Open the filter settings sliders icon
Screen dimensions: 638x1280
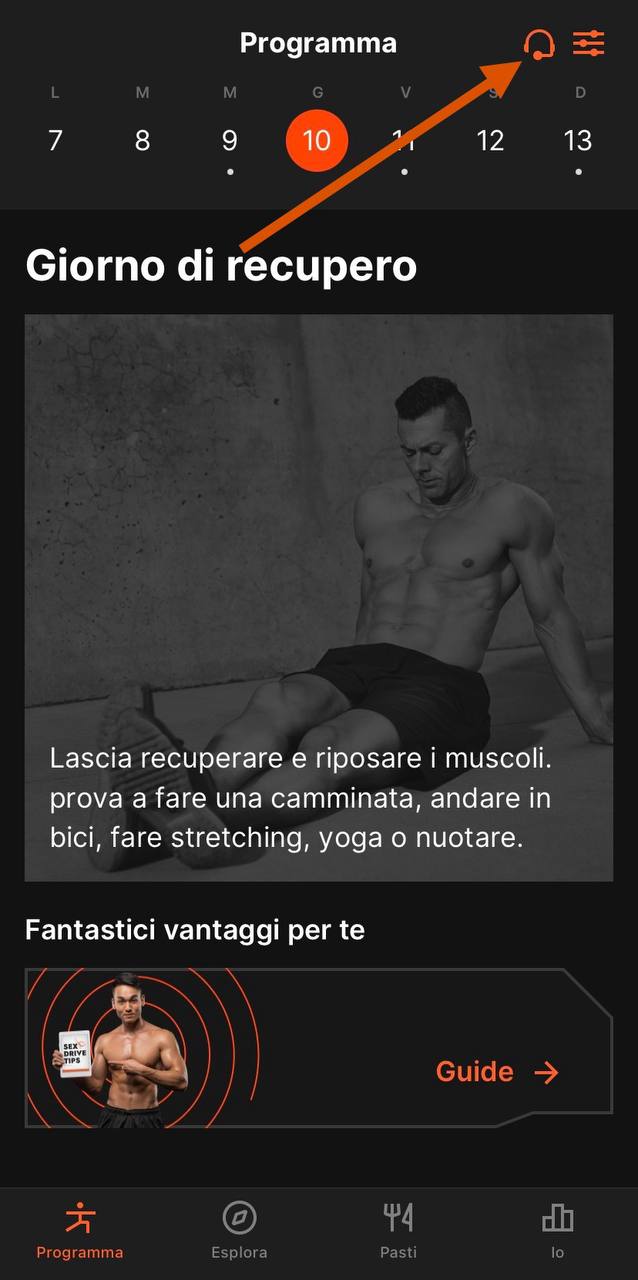pos(589,44)
